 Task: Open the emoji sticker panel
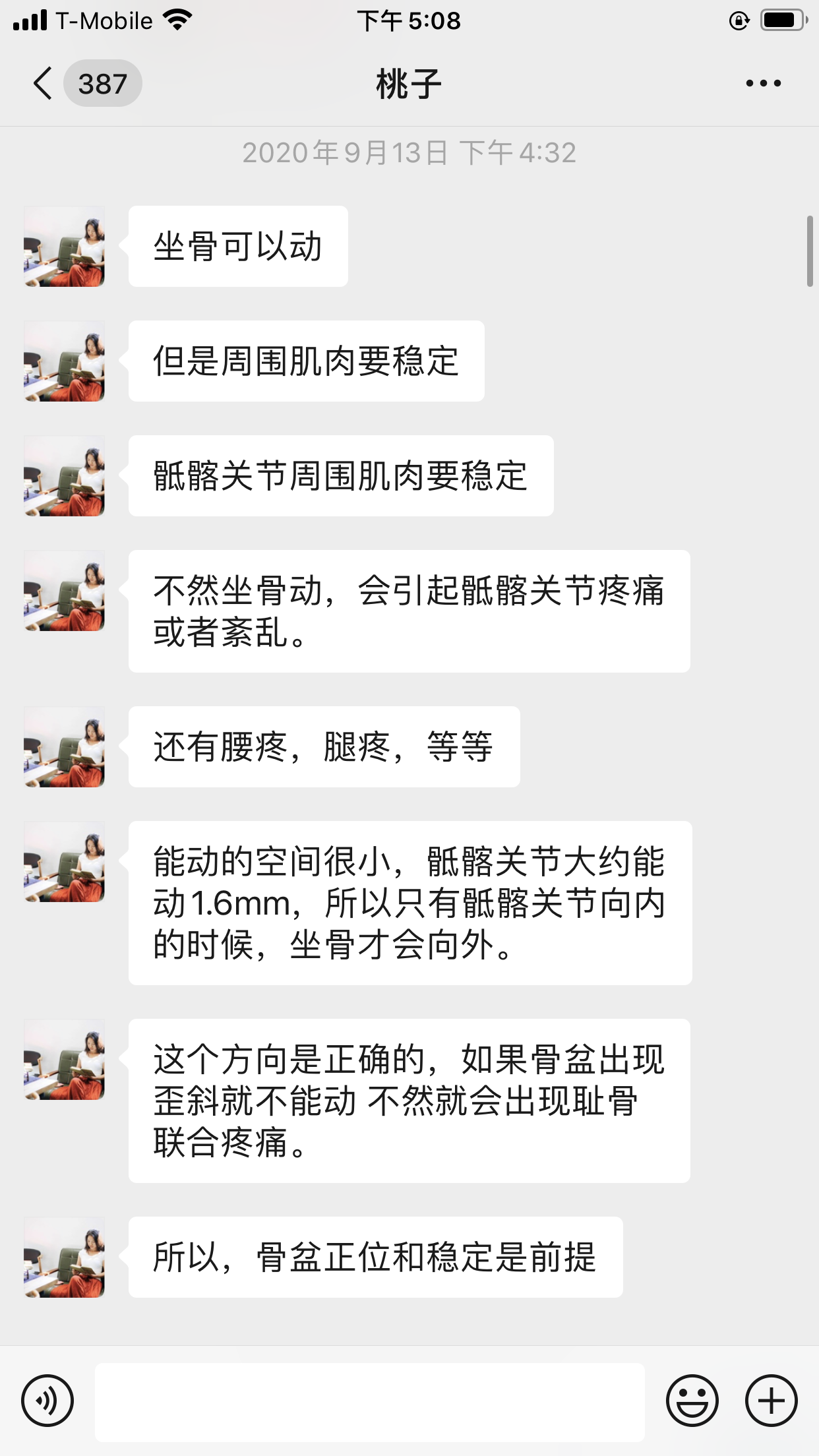692,1401
